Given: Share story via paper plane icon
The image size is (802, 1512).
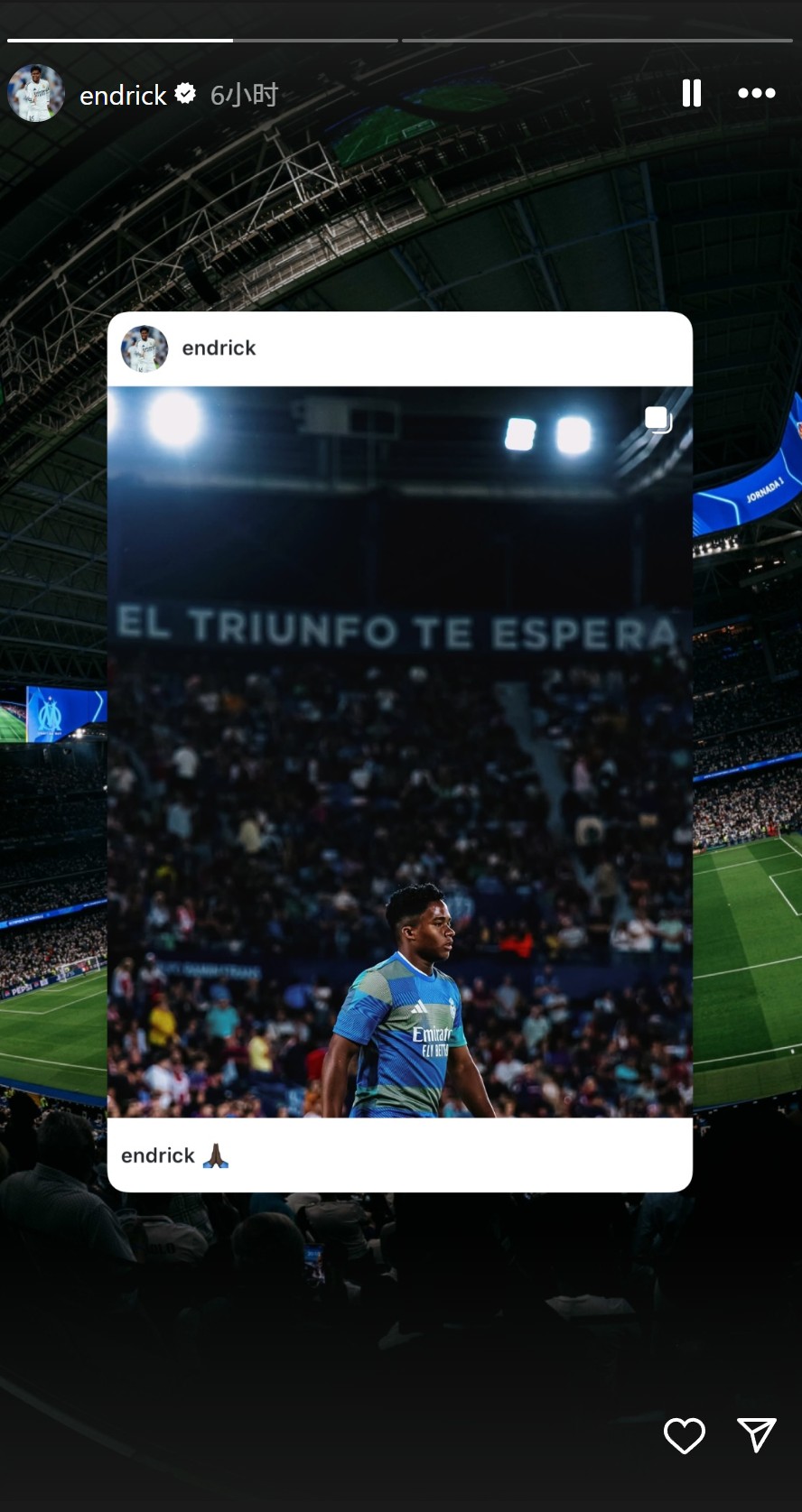Looking at the screenshot, I should point(756,1434).
